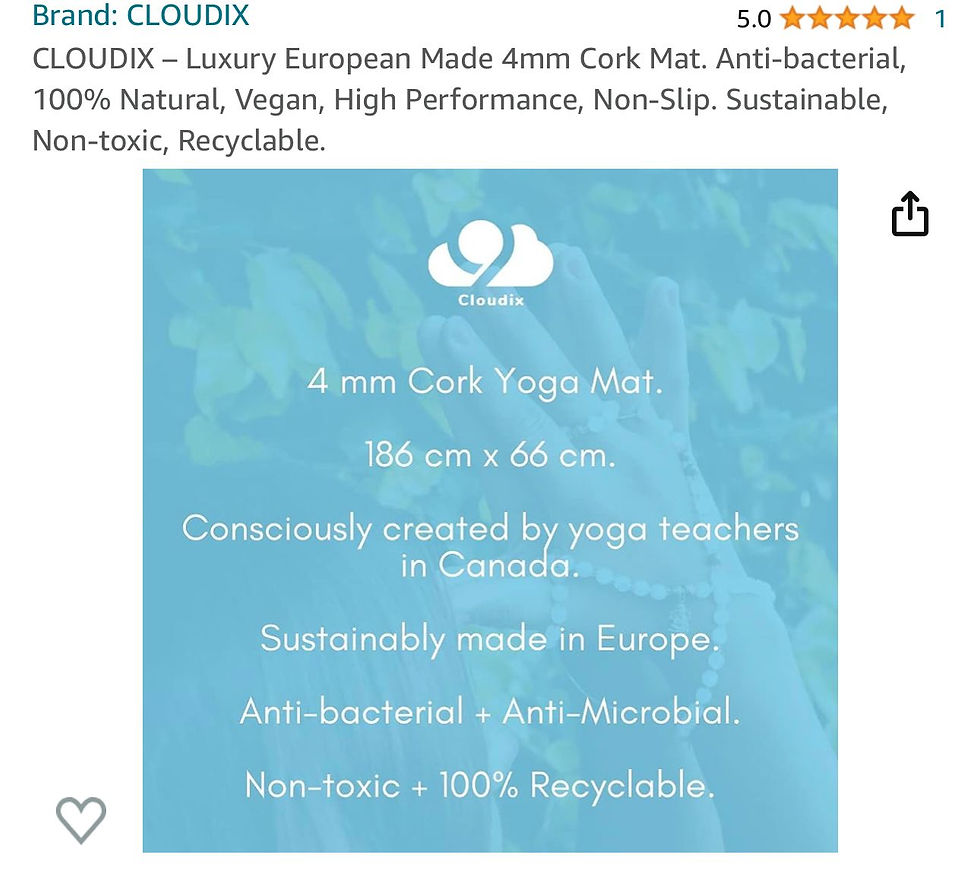
Task: Share this product listing
Action: click(909, 214)
